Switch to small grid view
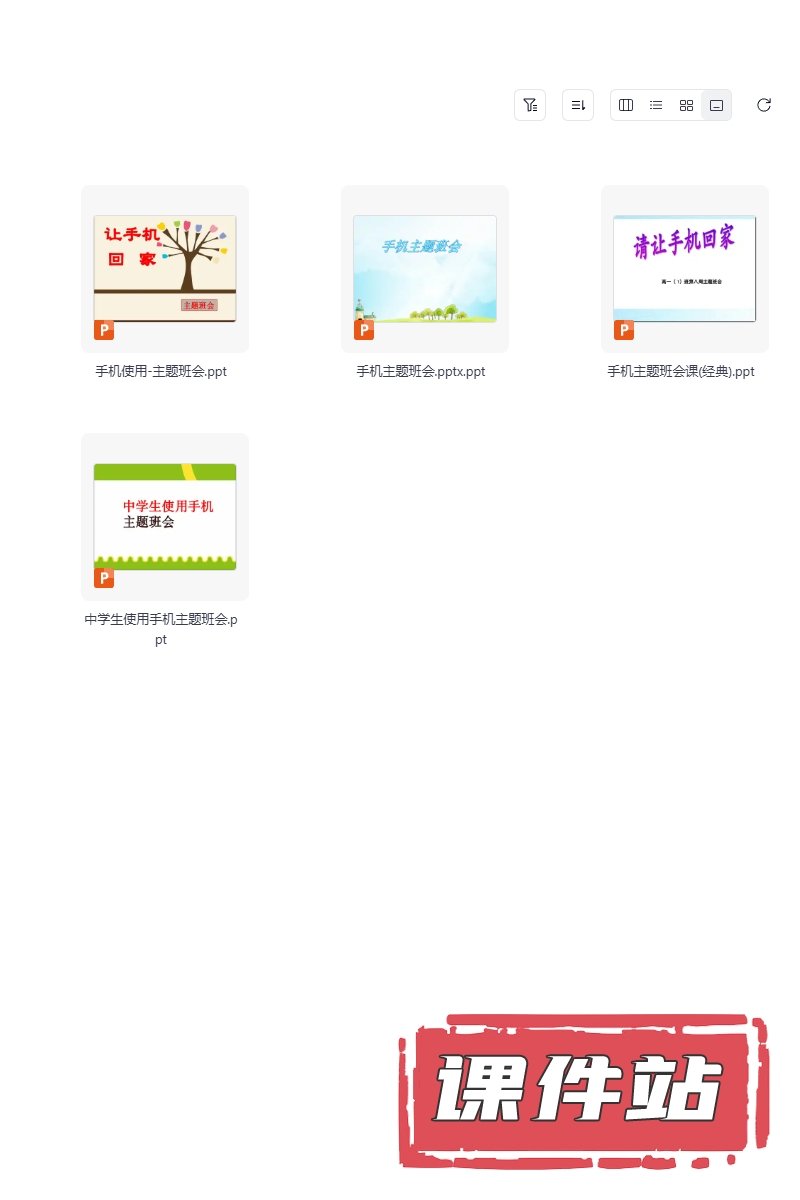Image resolution: width=800 pixels, height=1200 pixels. click(686, 105)
